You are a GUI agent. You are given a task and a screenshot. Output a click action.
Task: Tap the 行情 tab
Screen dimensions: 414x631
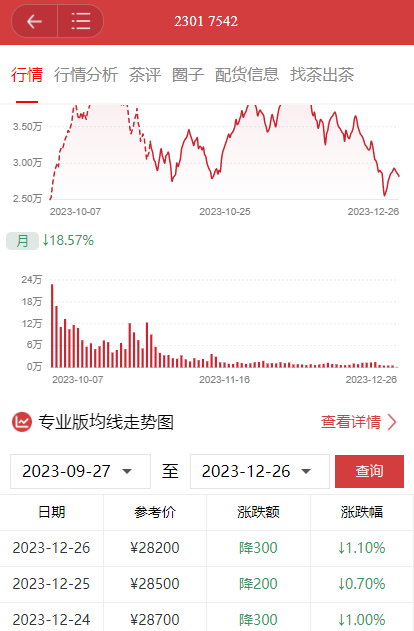tap(27, 75)
